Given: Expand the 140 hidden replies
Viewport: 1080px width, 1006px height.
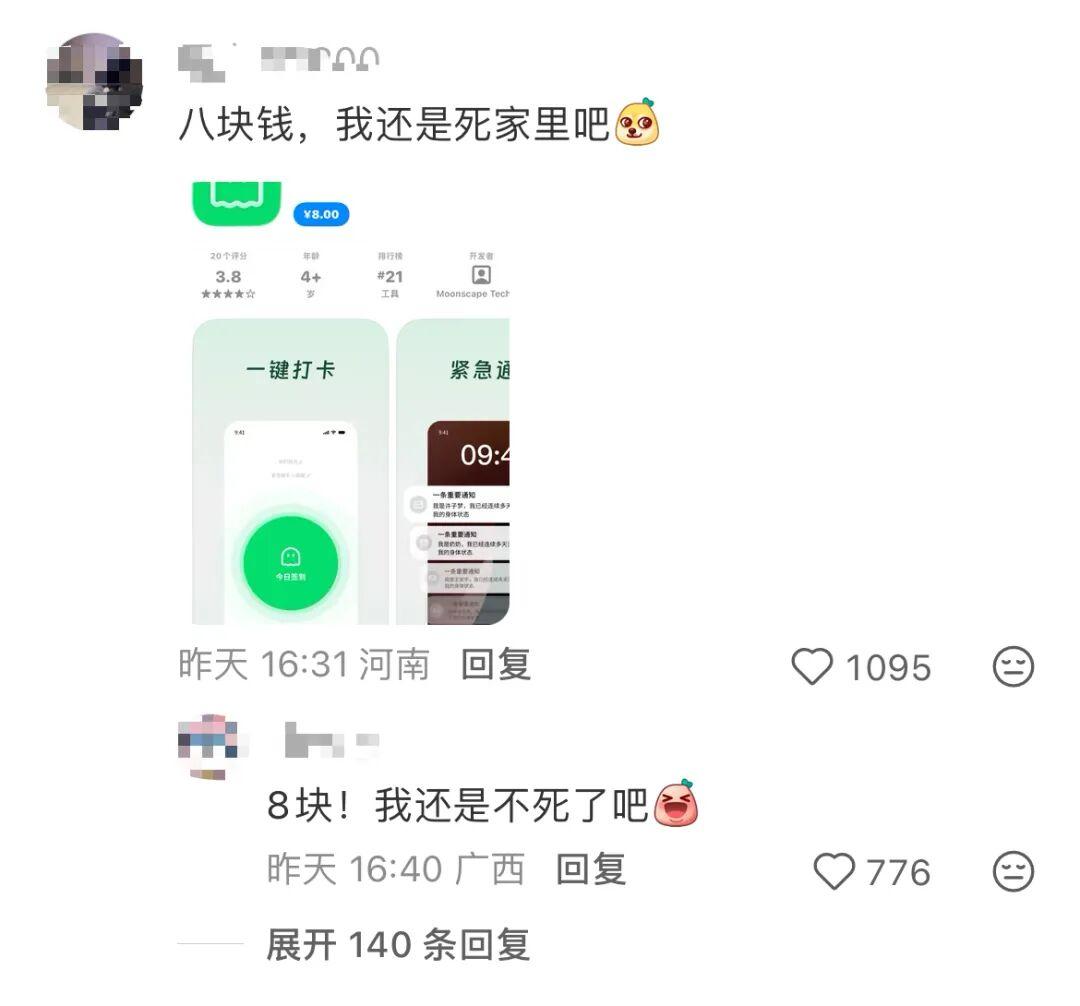Looking at the screenshot, I should [397, 945].
